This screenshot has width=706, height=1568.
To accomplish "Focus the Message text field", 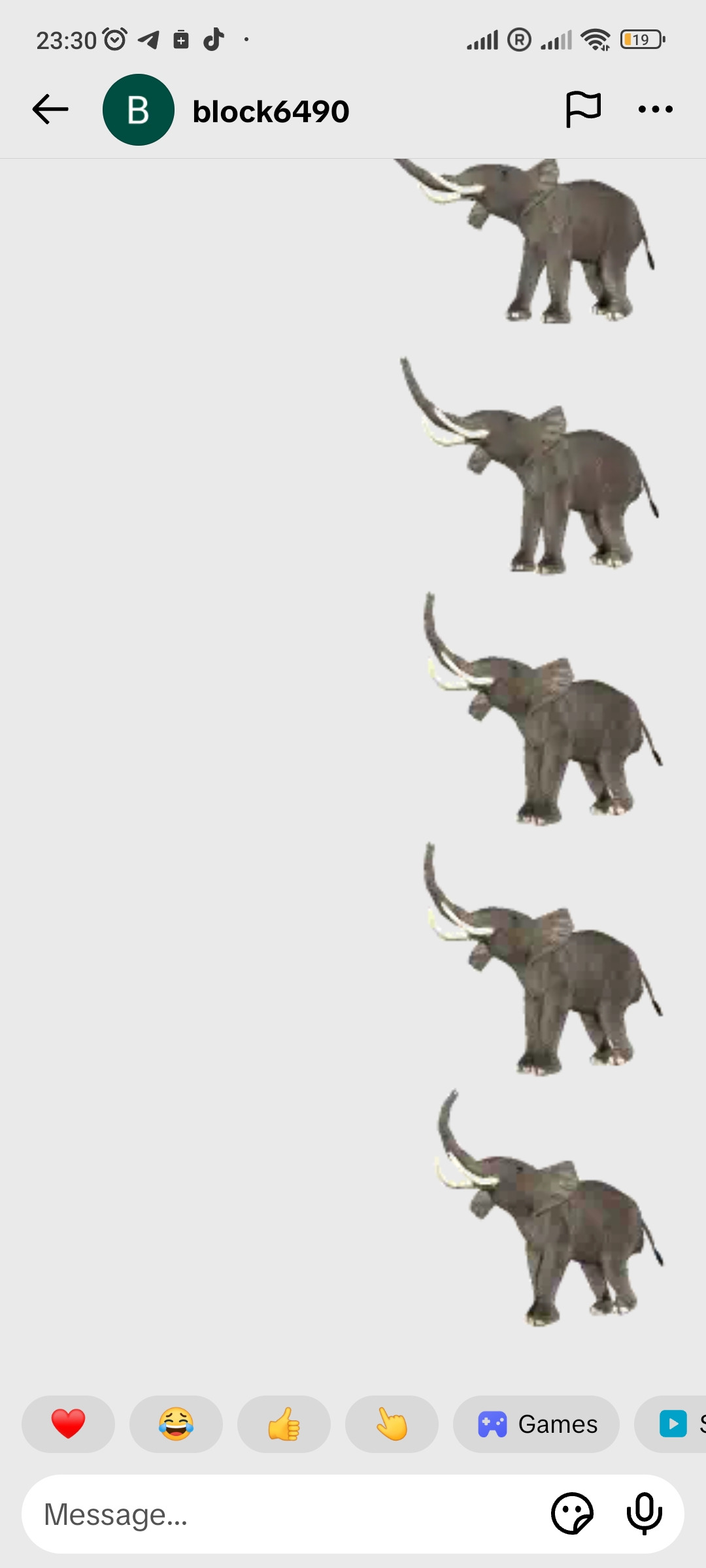I will [281, 1514].
